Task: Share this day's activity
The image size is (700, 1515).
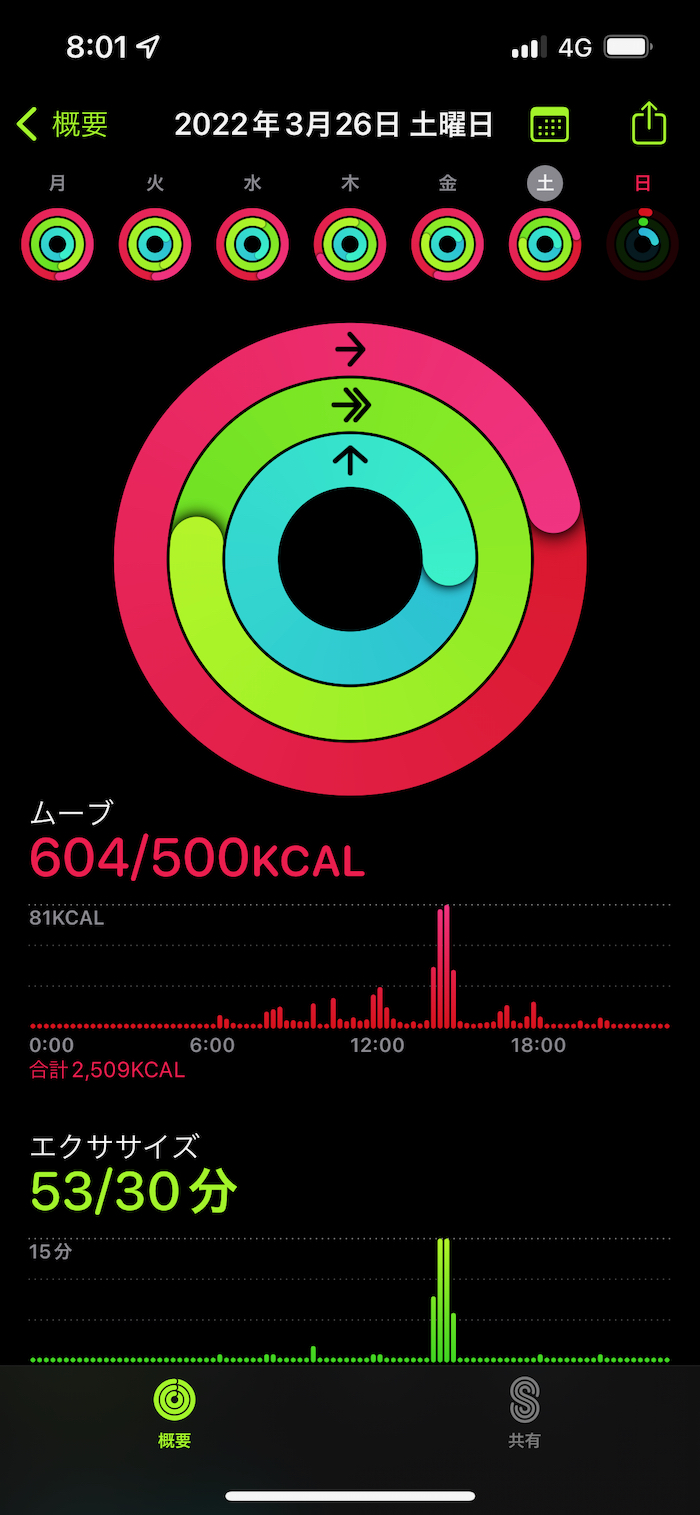Action: [x=648, y=124]
